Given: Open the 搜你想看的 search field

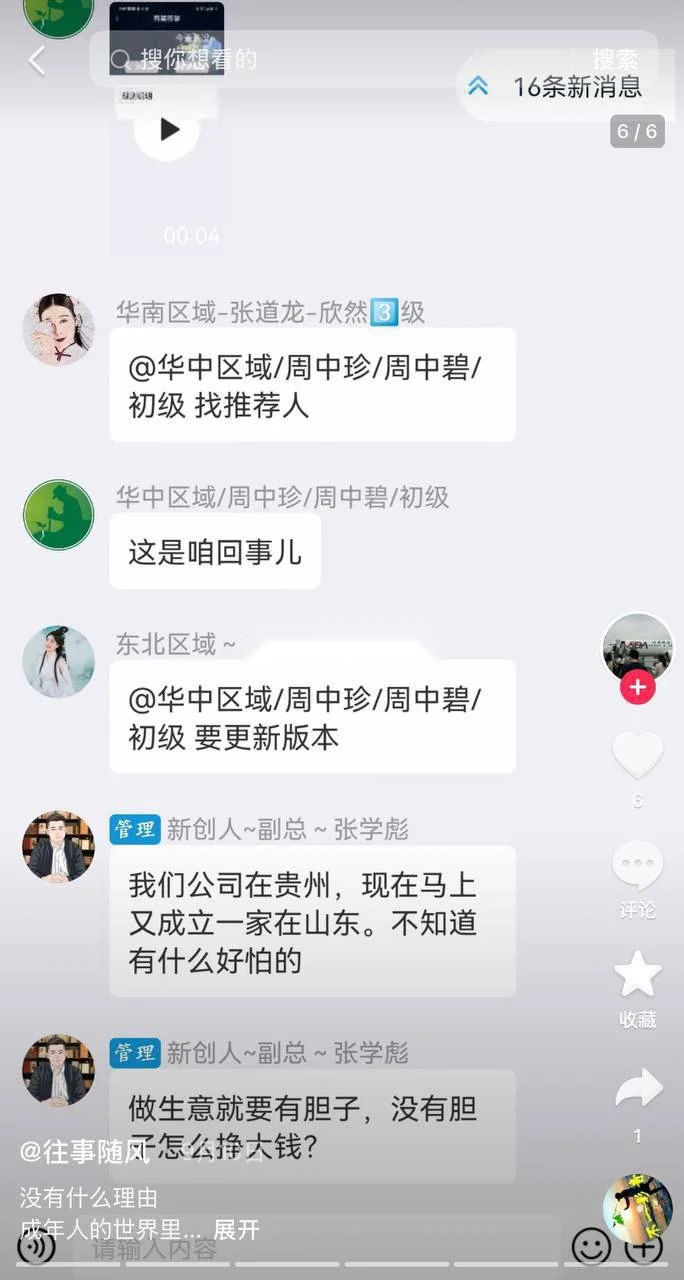Looking at the screenshot, I should pos(300,60).
